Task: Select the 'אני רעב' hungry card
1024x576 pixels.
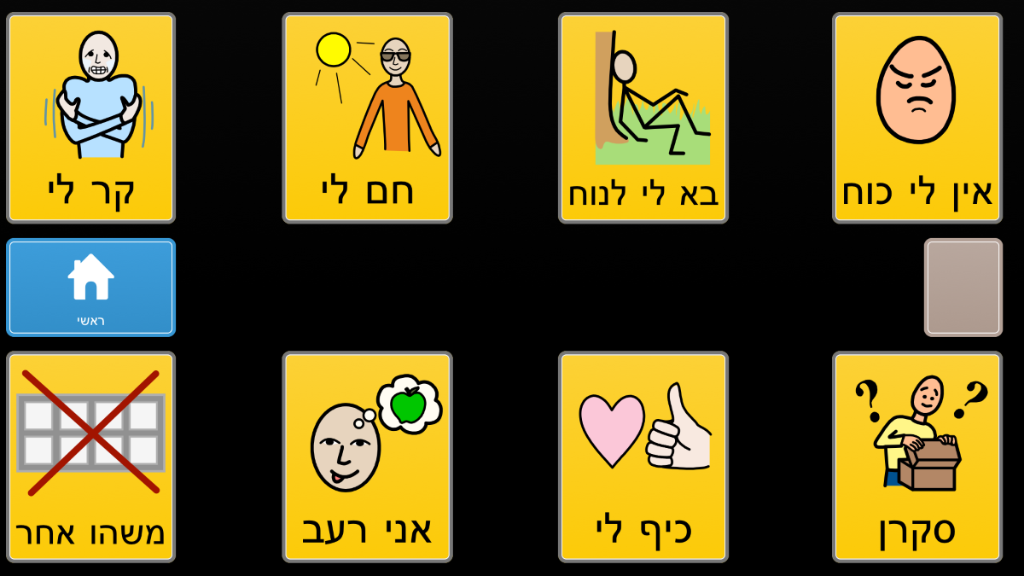Action: coord(367,456)
